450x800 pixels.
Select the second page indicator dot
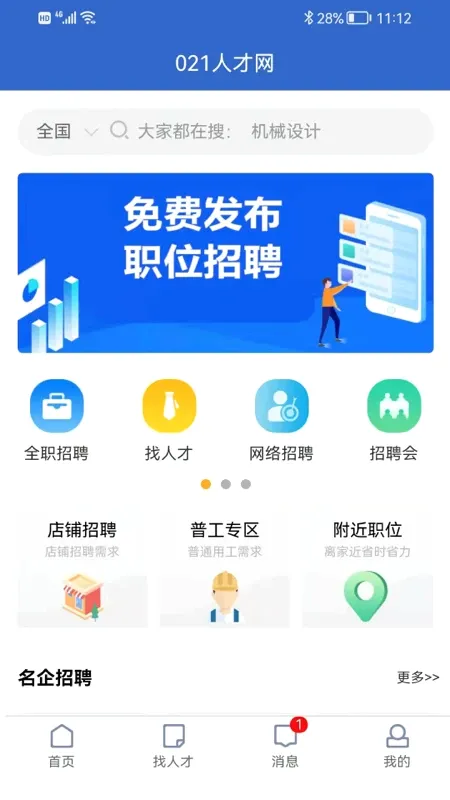pyautogui.click(x=226, y=484)
